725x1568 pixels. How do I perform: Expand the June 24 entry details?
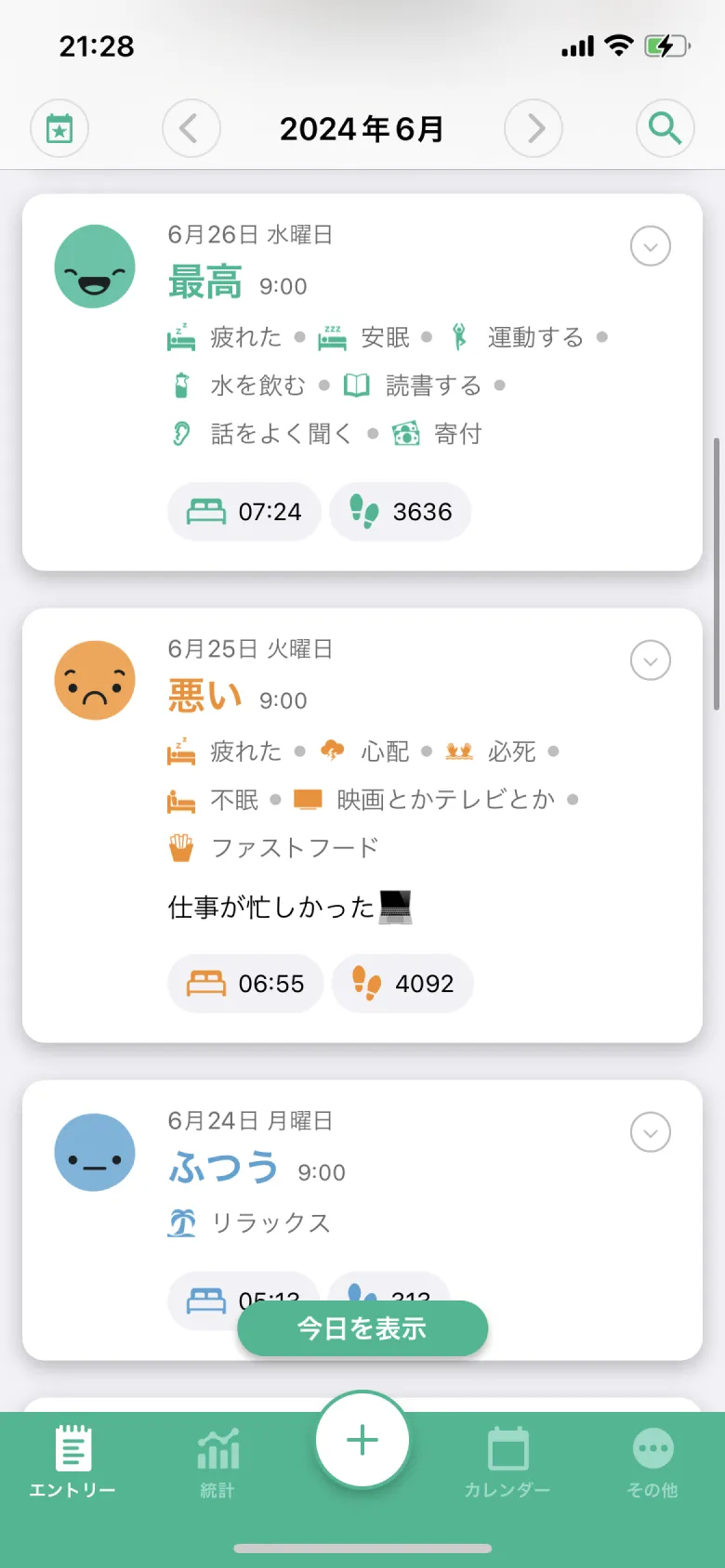[x=650, y=1132]
